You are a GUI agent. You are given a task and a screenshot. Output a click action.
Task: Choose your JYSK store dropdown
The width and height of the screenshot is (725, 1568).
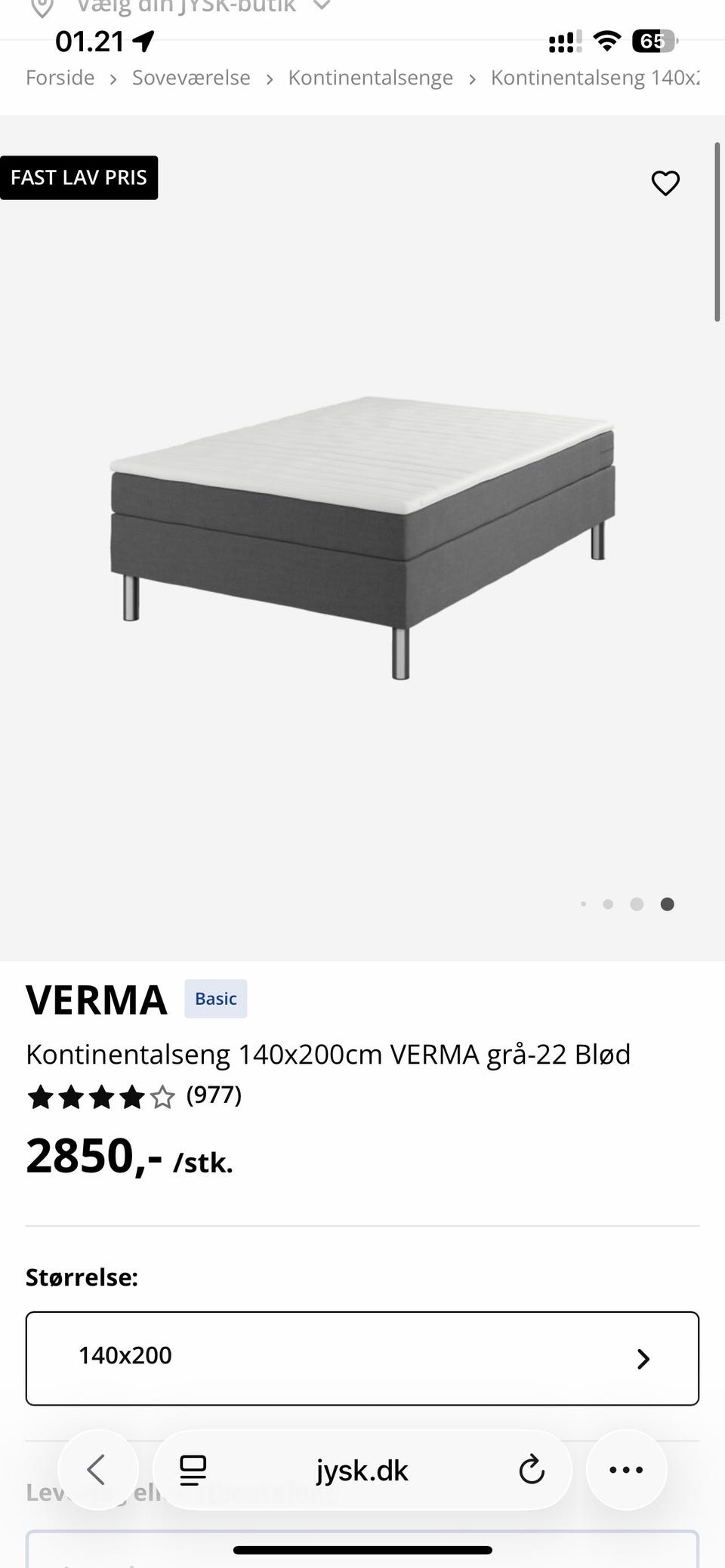click(189, 8)
